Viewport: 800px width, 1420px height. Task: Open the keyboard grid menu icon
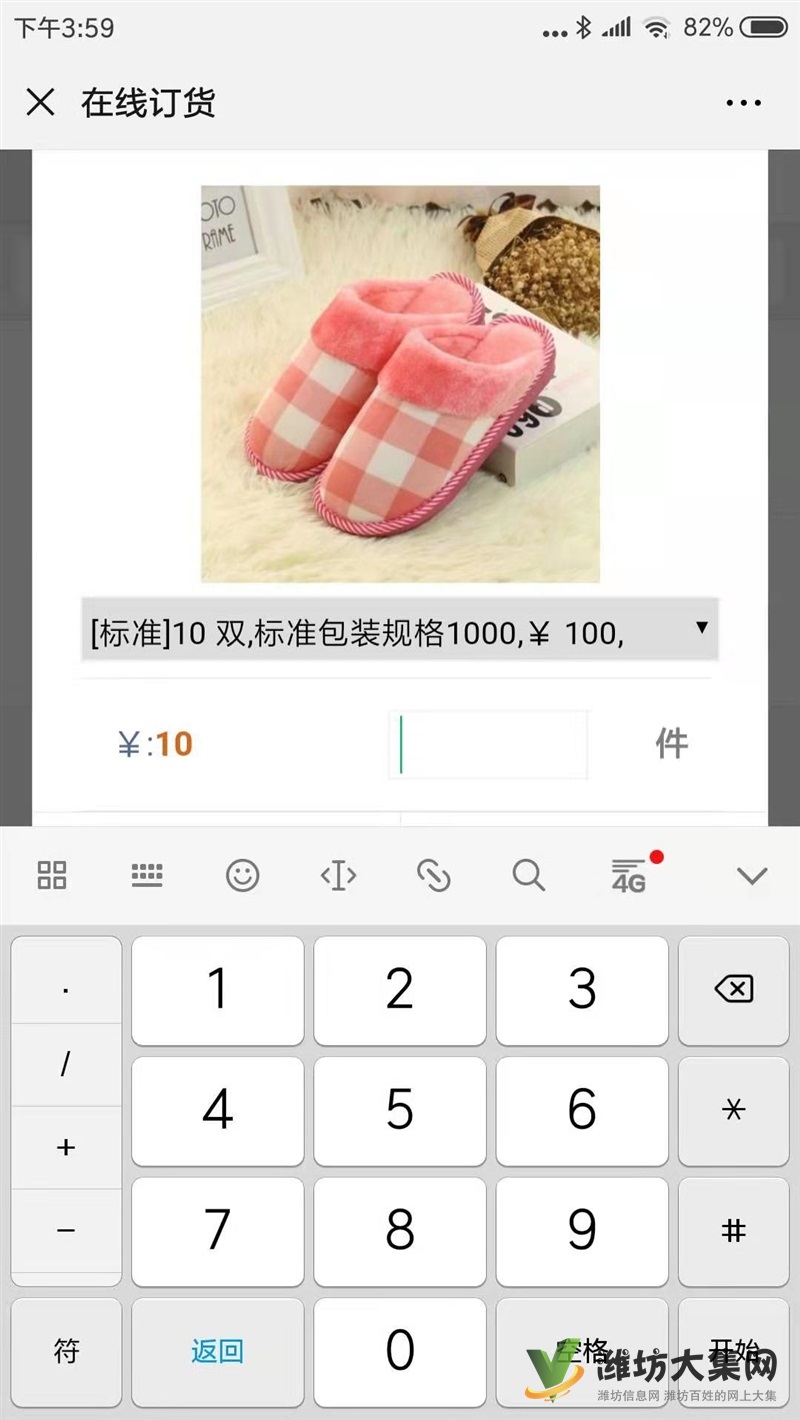(x=52, y=875)
